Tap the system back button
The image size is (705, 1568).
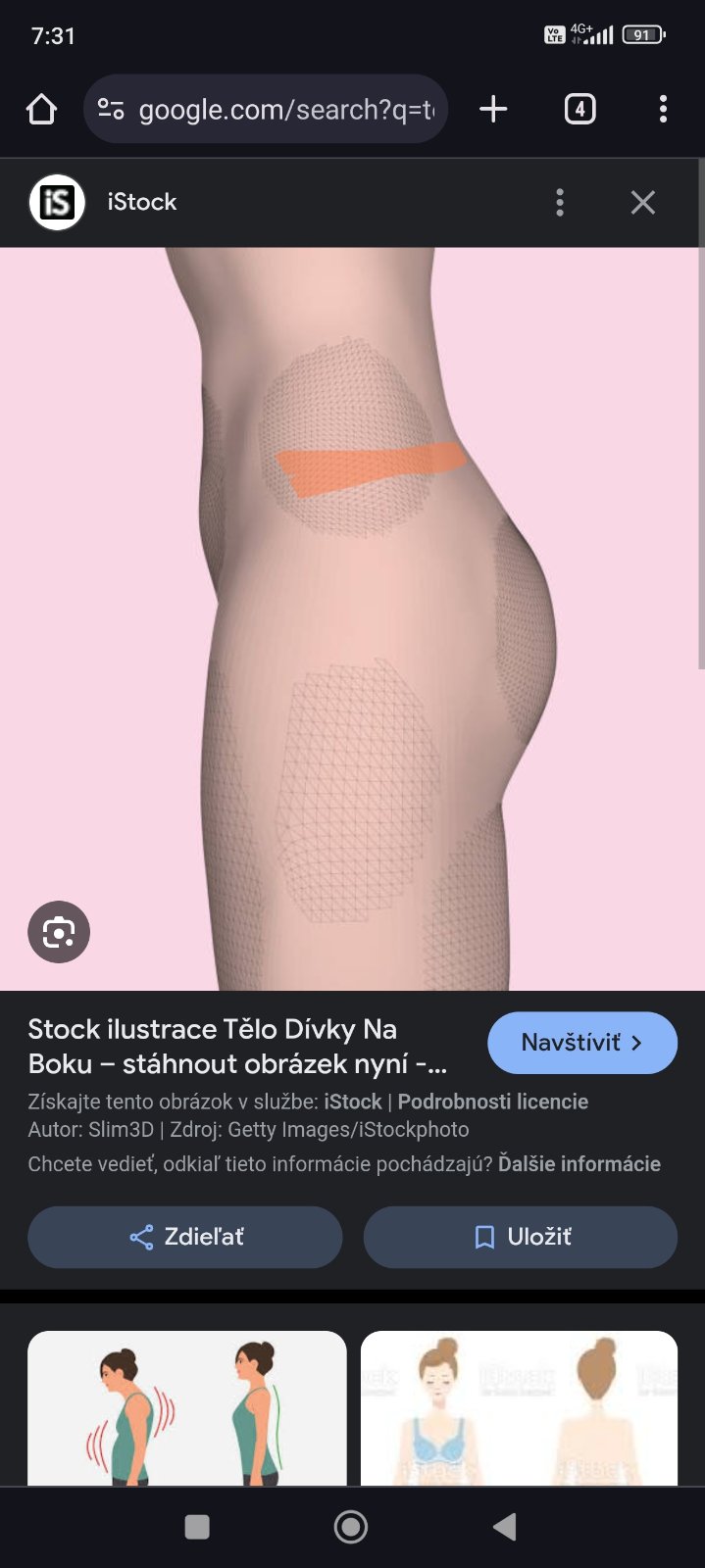pyautogui.click(x=504, y=1526)
